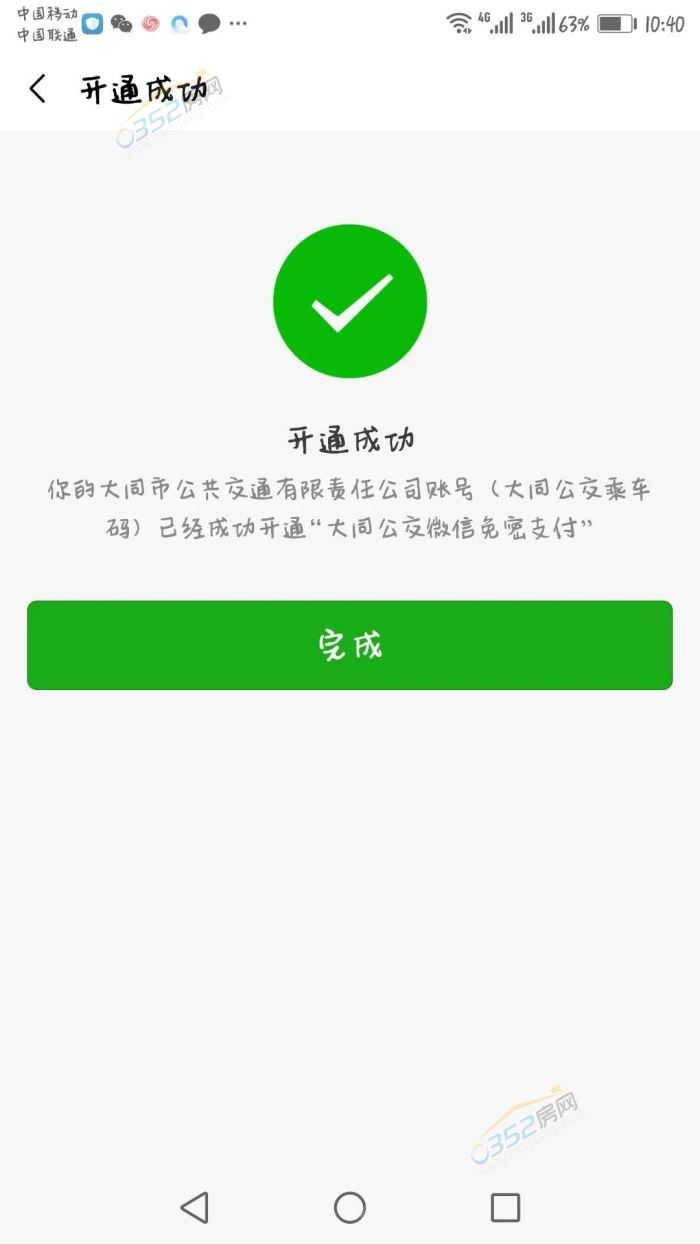
Task: Tap the back arrow beside 开通成功
Action: 38,89
